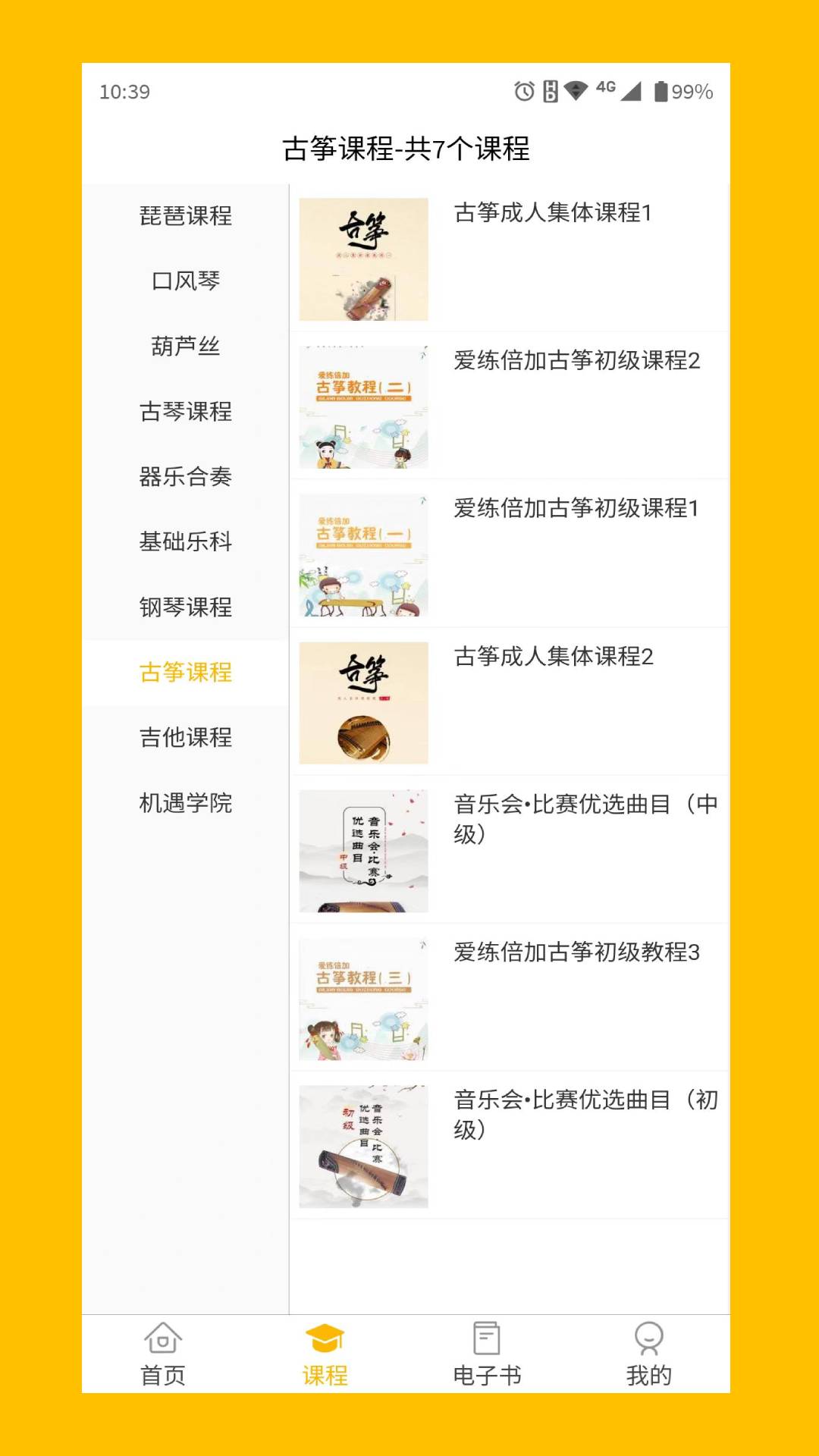
Task: View 爱练倍加古筝初级教程3
Action: pyautogui.click(x=508, y=998)
